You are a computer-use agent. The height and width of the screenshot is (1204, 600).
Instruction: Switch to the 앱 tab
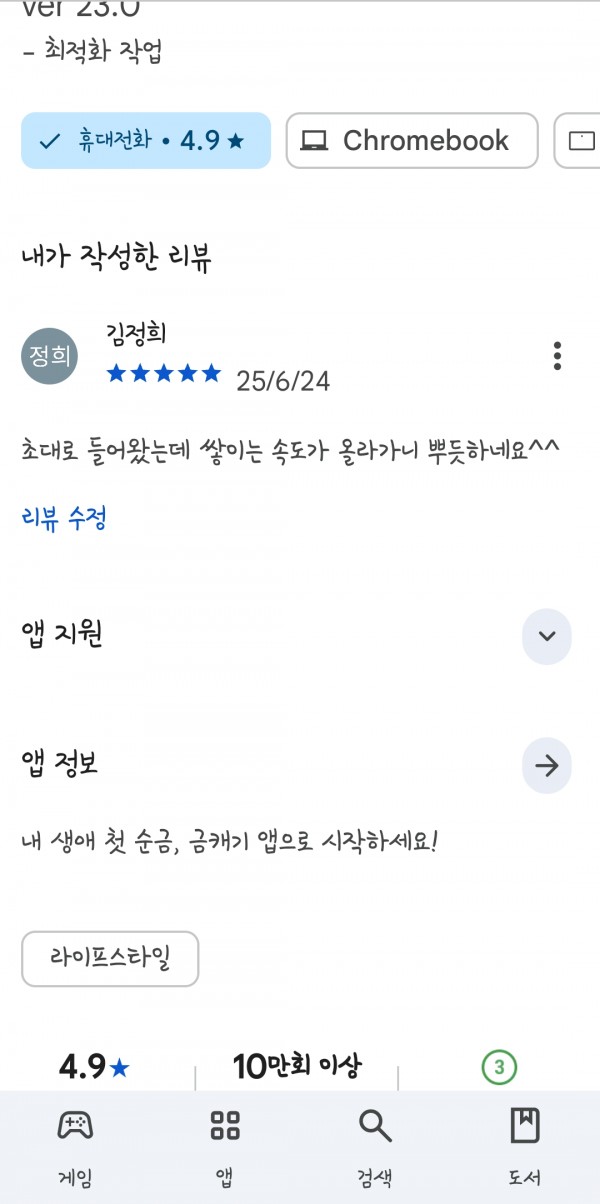pos(225,1146)
